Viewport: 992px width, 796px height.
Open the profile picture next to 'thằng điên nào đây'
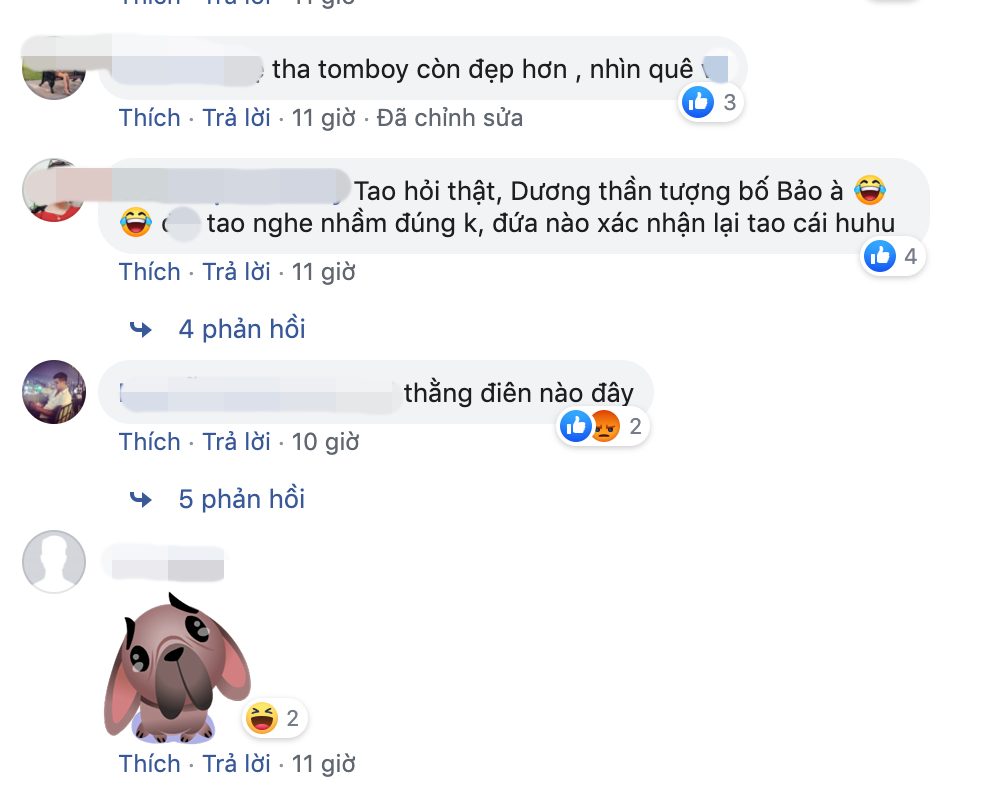point(54,392)
